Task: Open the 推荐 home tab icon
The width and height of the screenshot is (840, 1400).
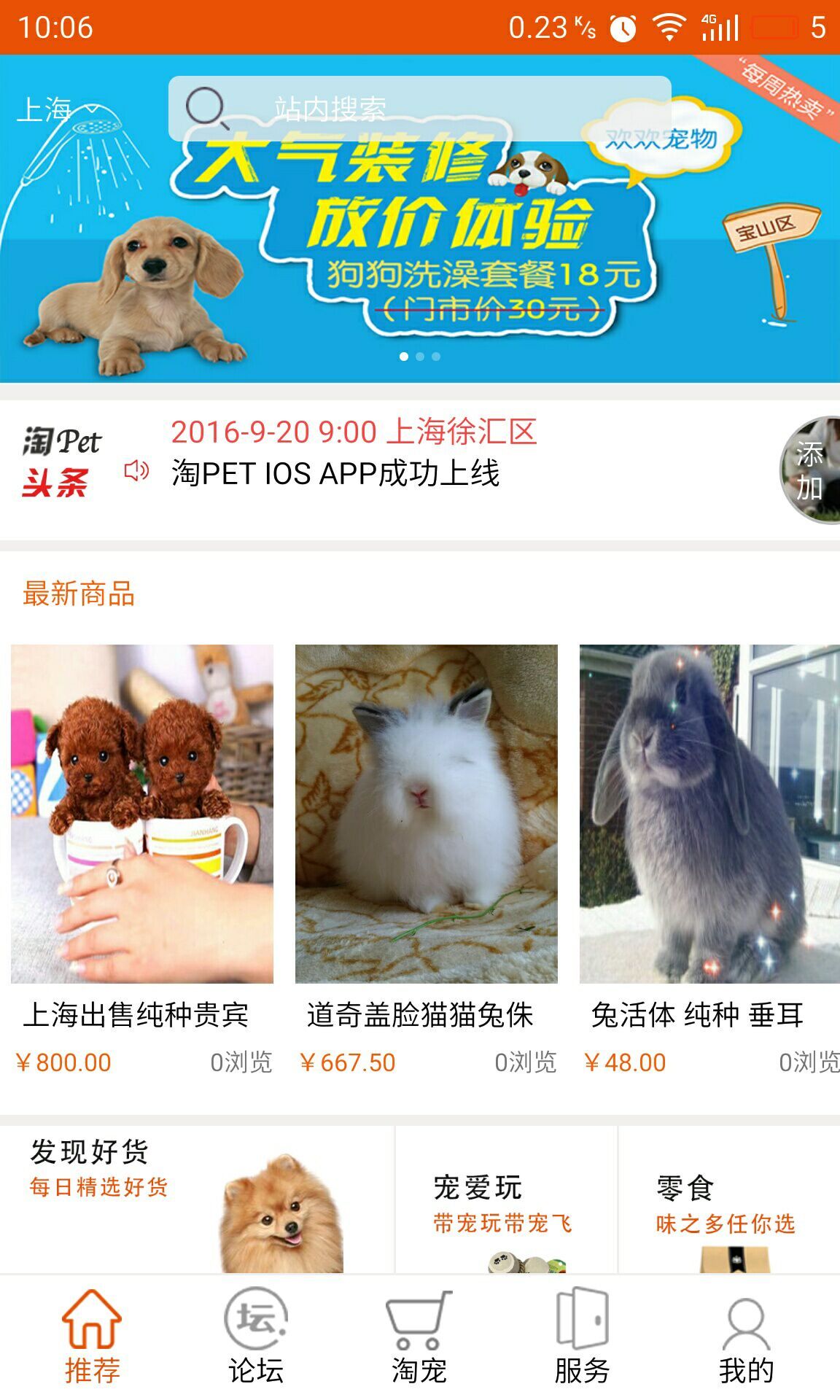Action: tap(93, 1320)
